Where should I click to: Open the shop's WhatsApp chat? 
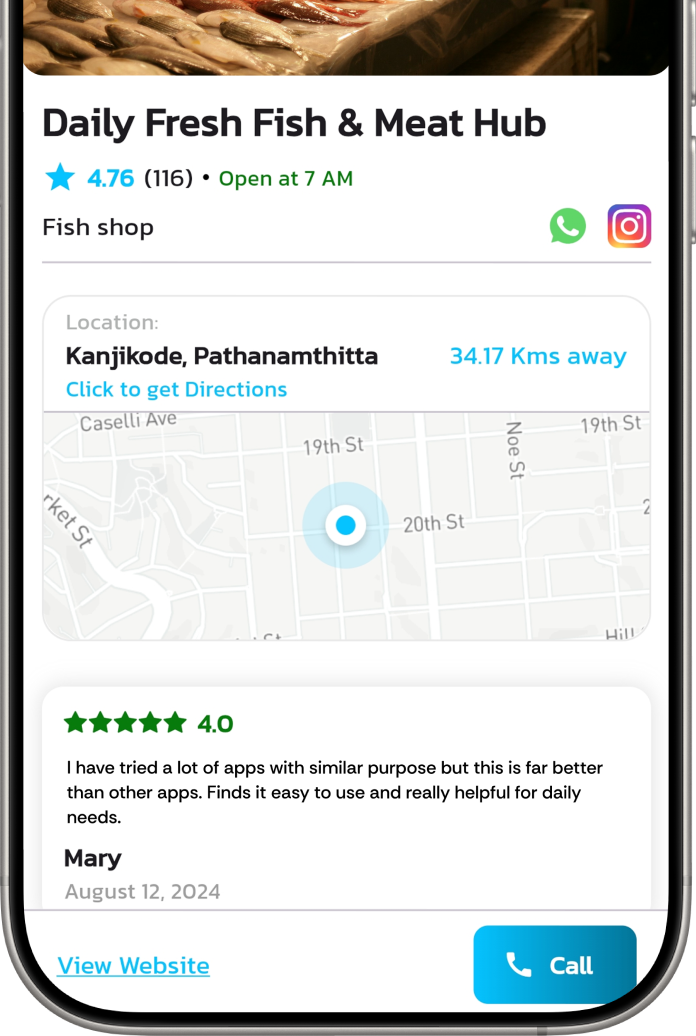(x=568, y=226)
